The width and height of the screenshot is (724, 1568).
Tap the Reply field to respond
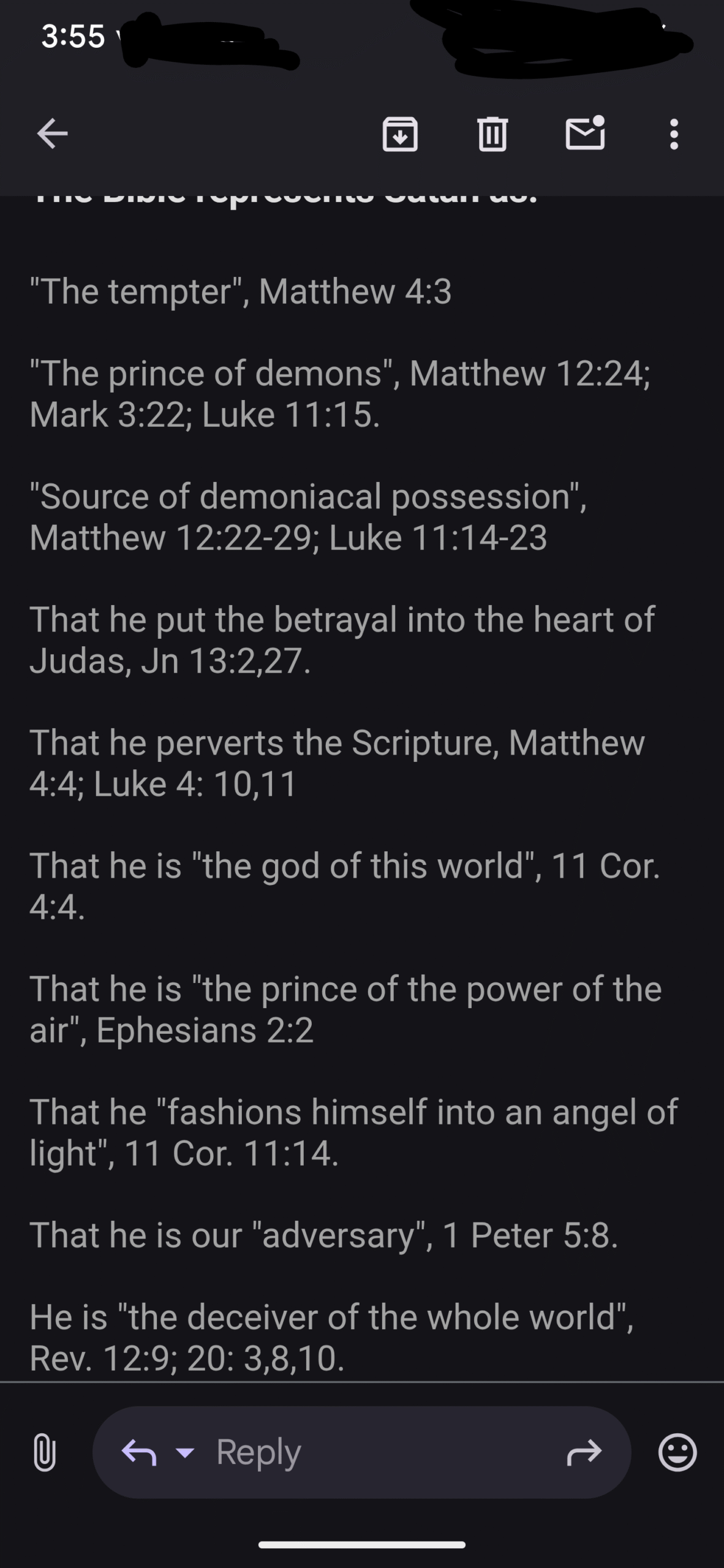point(361,1452)
